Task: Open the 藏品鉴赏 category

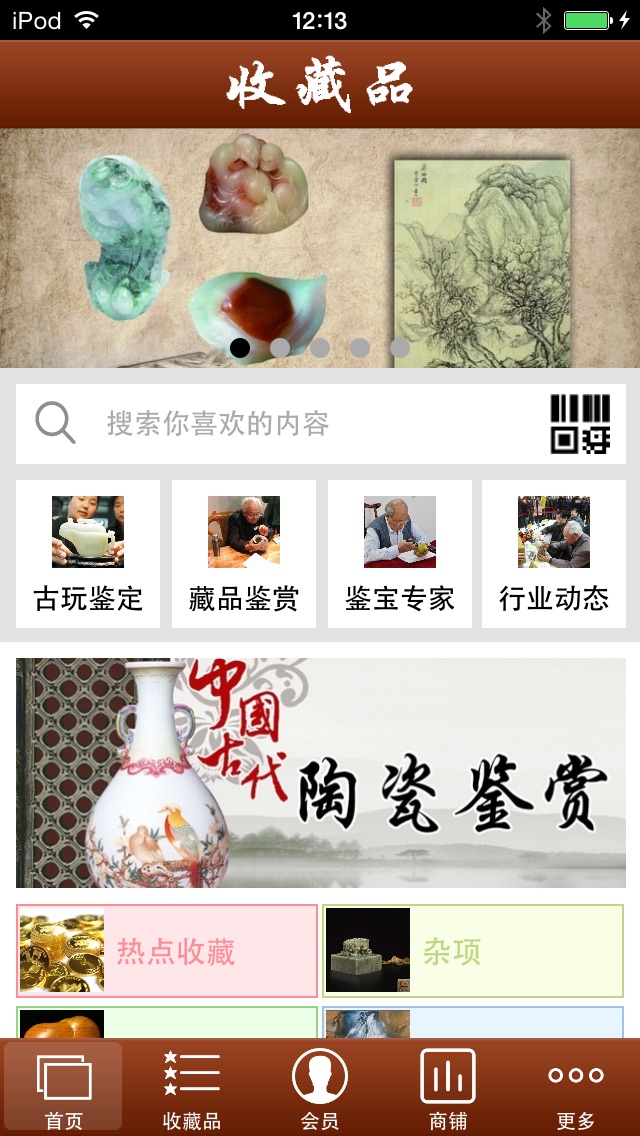Action: (244, 554)
